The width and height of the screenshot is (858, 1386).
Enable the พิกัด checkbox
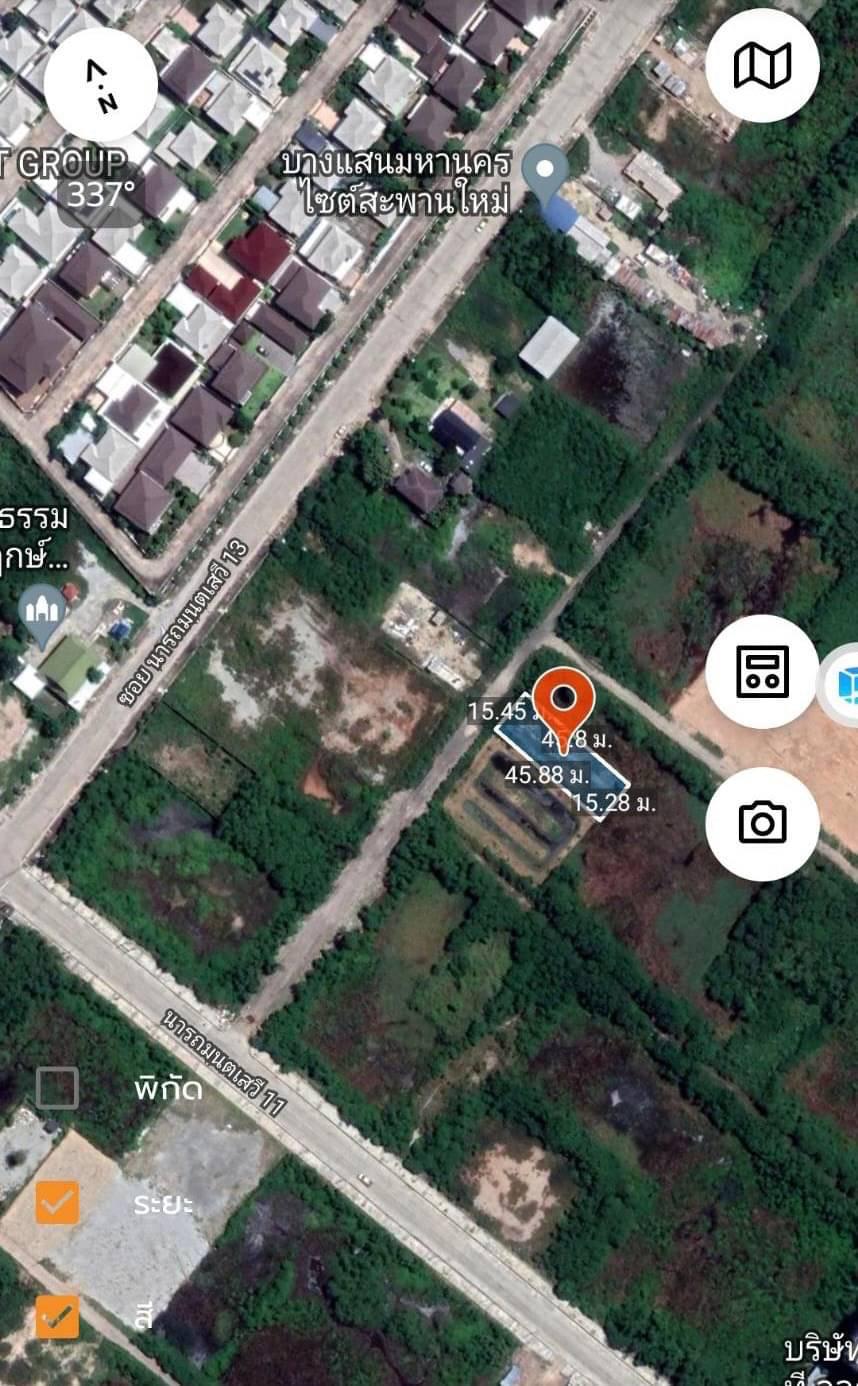click(57, 1088)
